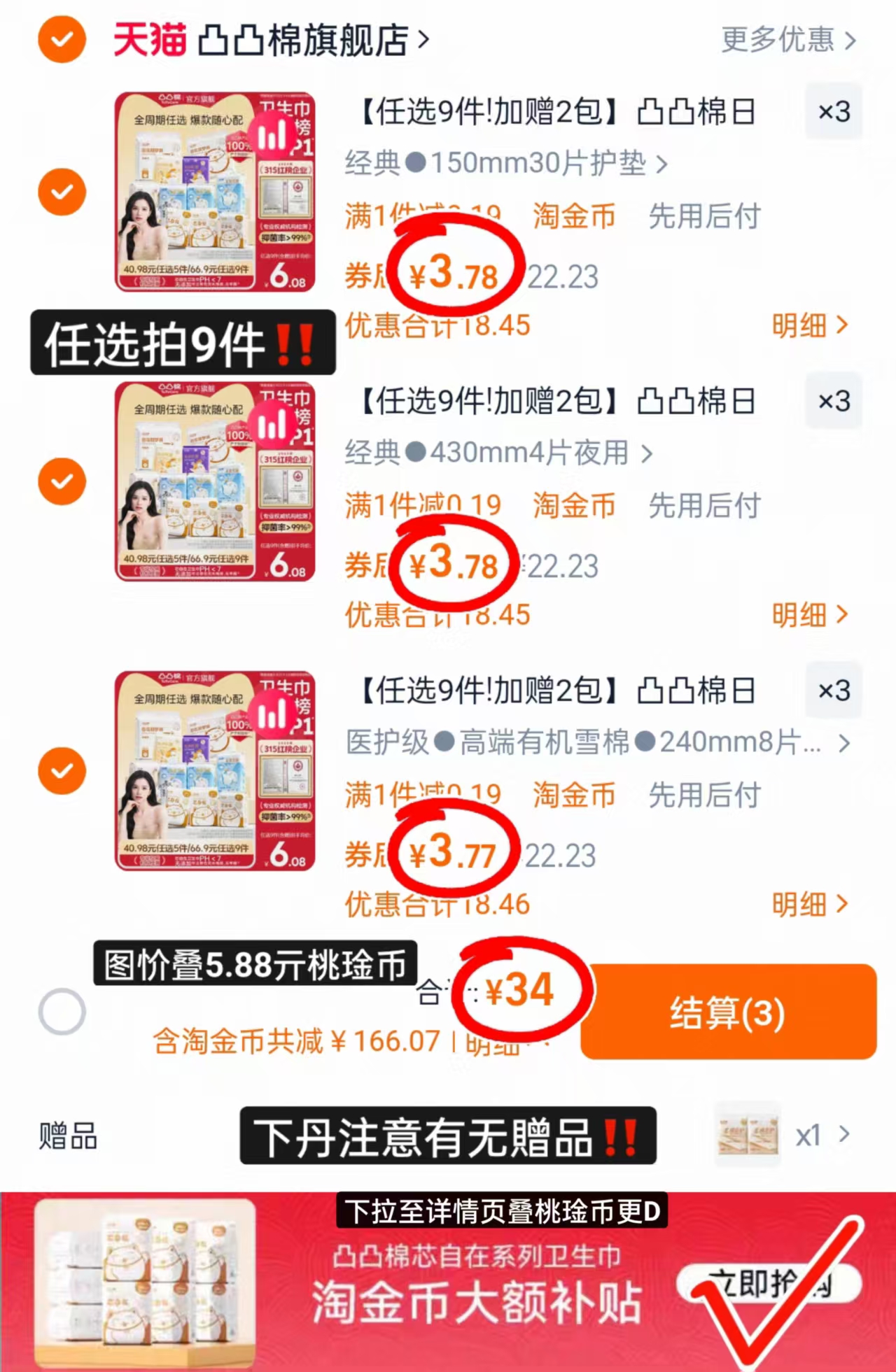The image size is (896, 1372).
Task: Tap the 淘金币 tag on the first item
Action: [574, 218]
